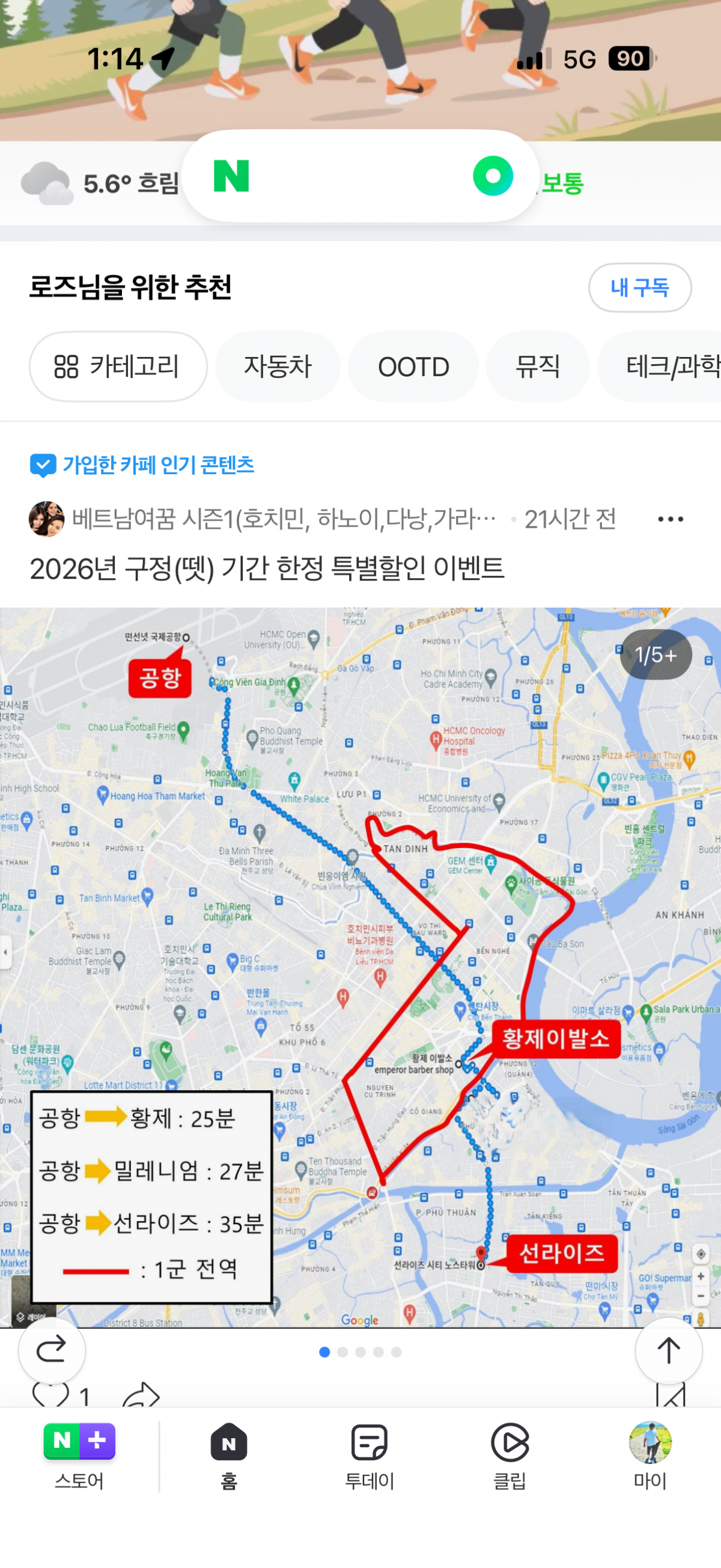Open the 5.6° cloudy weather info
The width and height of the screenshot is (721, 1568).
100,183
